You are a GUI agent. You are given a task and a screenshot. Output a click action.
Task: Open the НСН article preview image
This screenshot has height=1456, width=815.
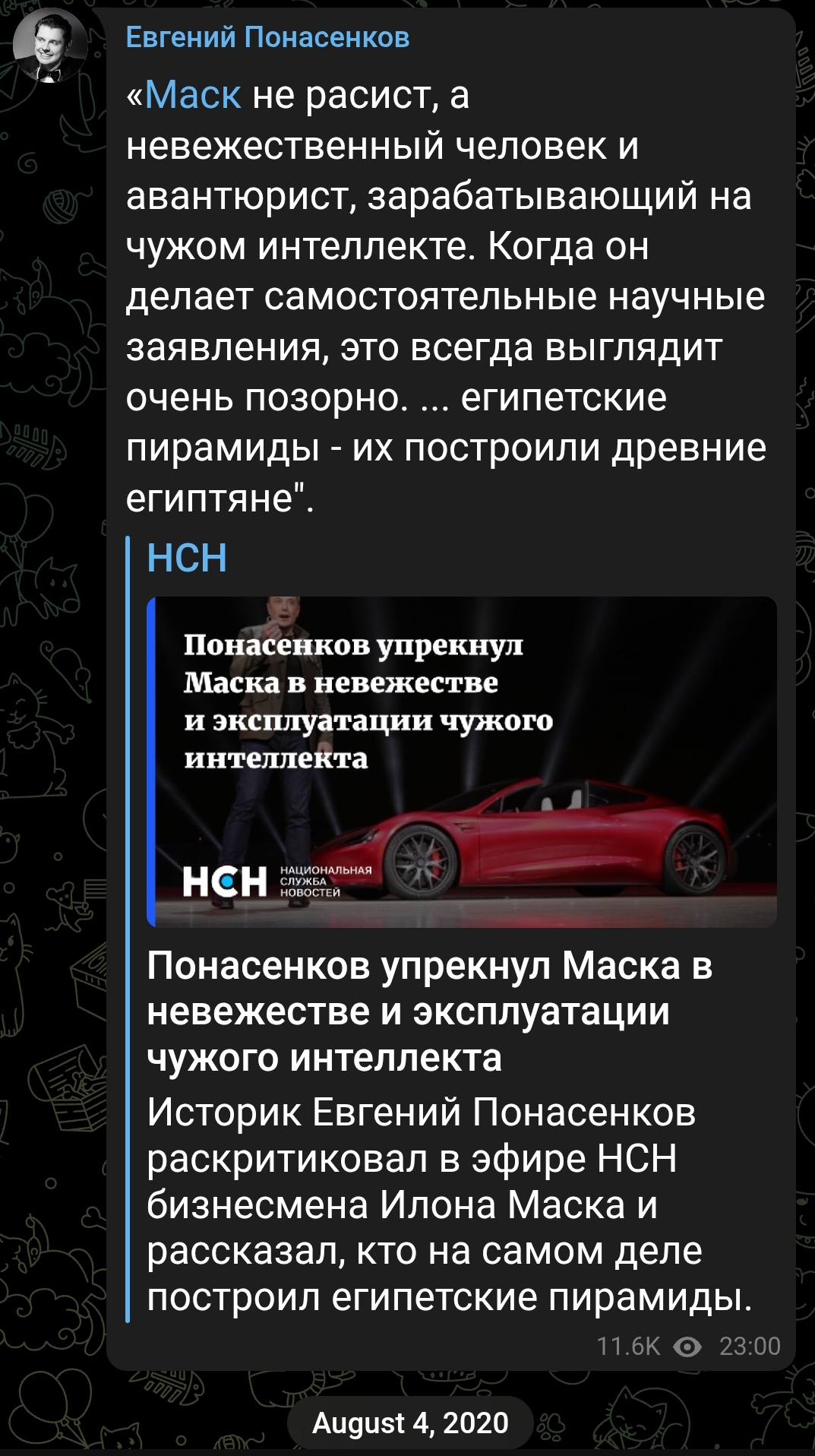pos(462,761)
